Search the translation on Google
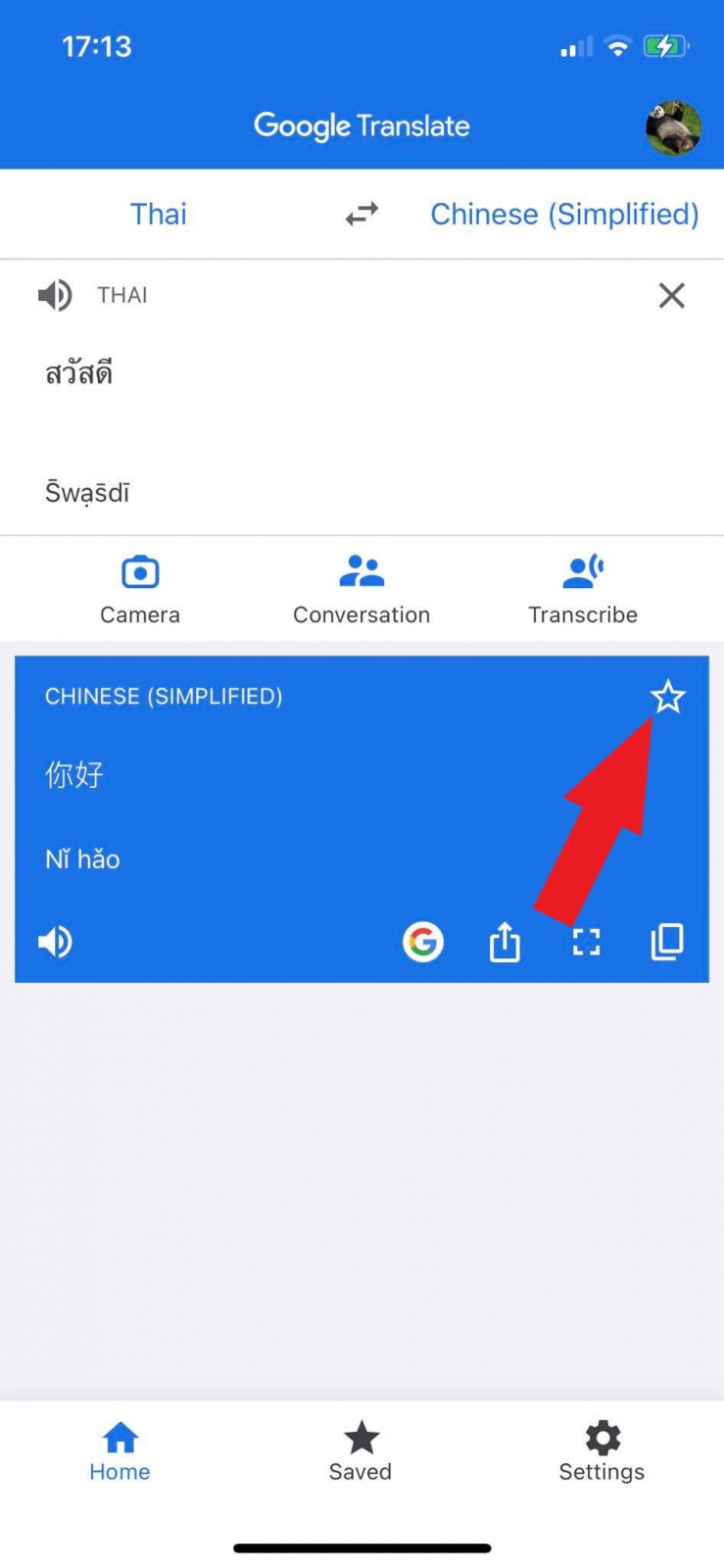724x1568 pixels. pos(423,942)
